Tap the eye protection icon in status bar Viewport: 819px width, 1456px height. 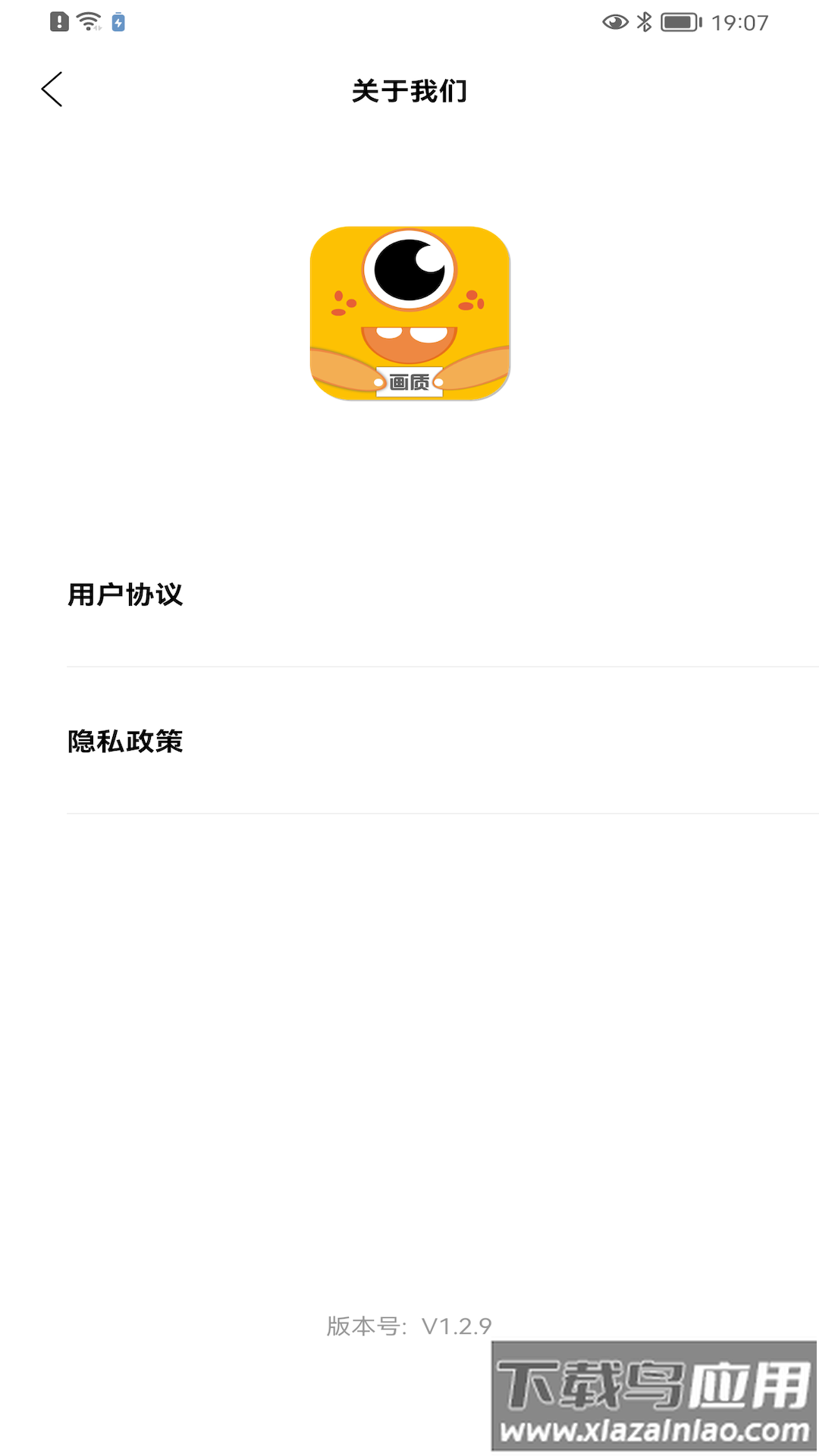click(x=616, y=21)
